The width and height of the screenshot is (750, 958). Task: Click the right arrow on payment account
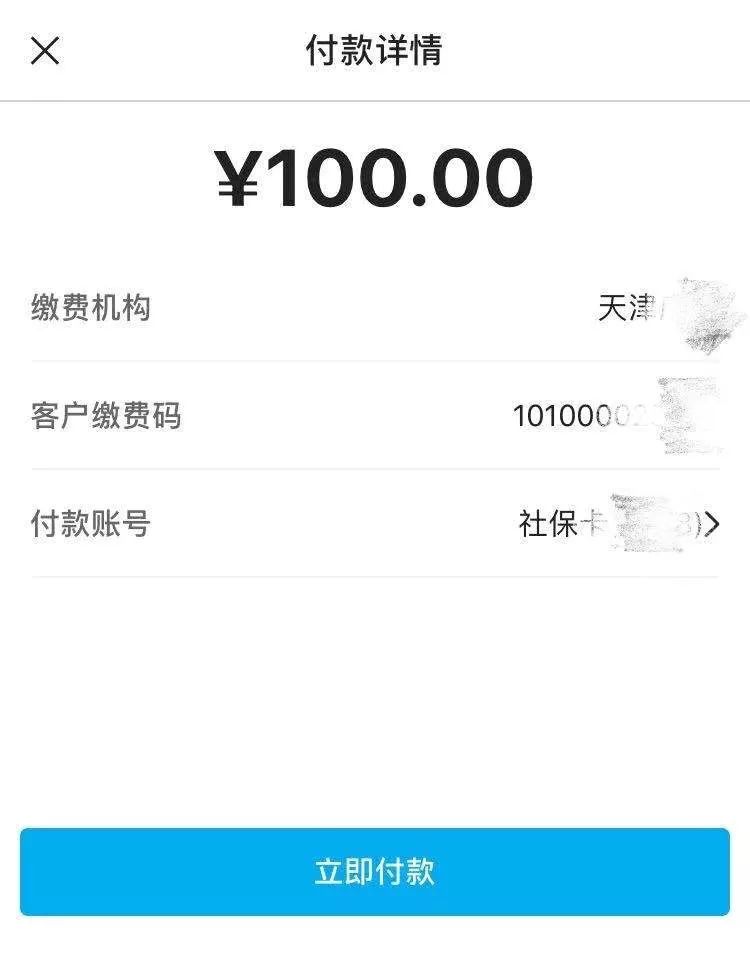(712, 522)
